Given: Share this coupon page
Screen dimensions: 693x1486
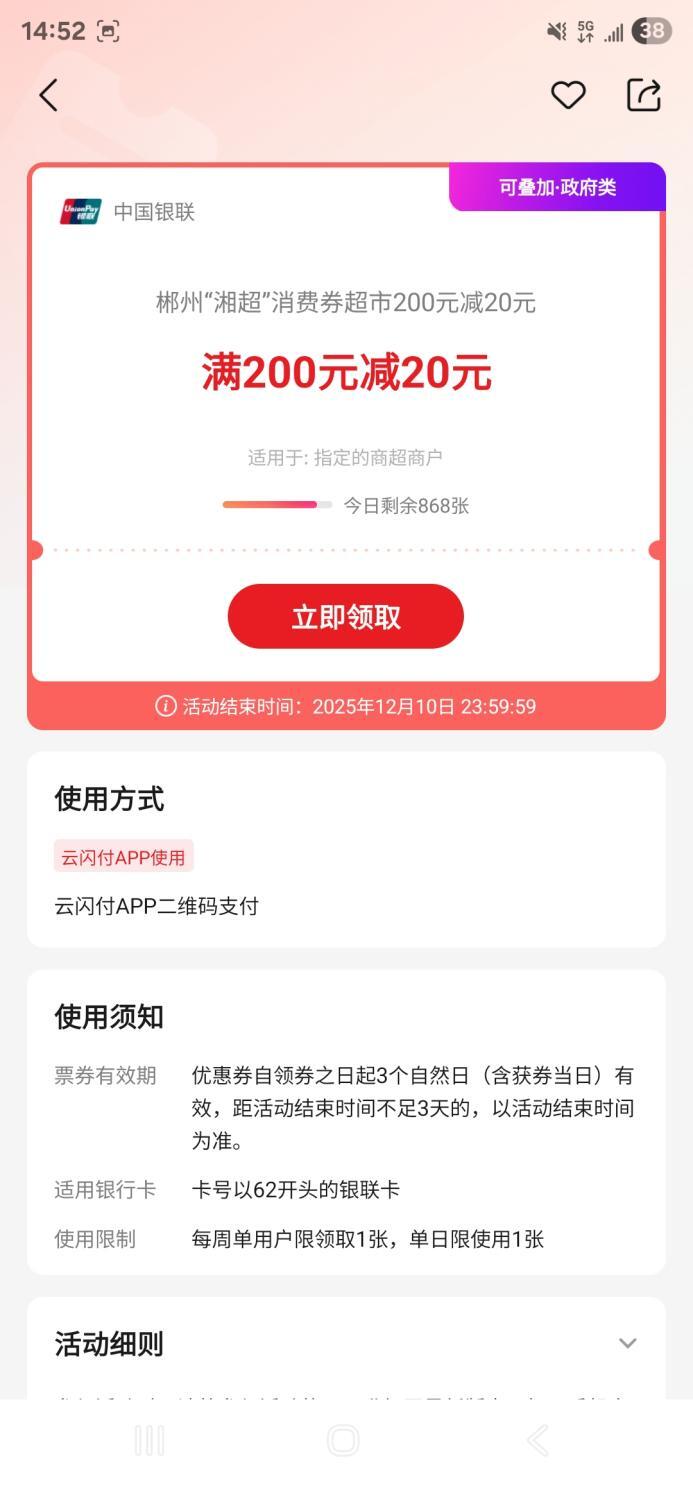Looking at the screenshot, I should 643,96.
